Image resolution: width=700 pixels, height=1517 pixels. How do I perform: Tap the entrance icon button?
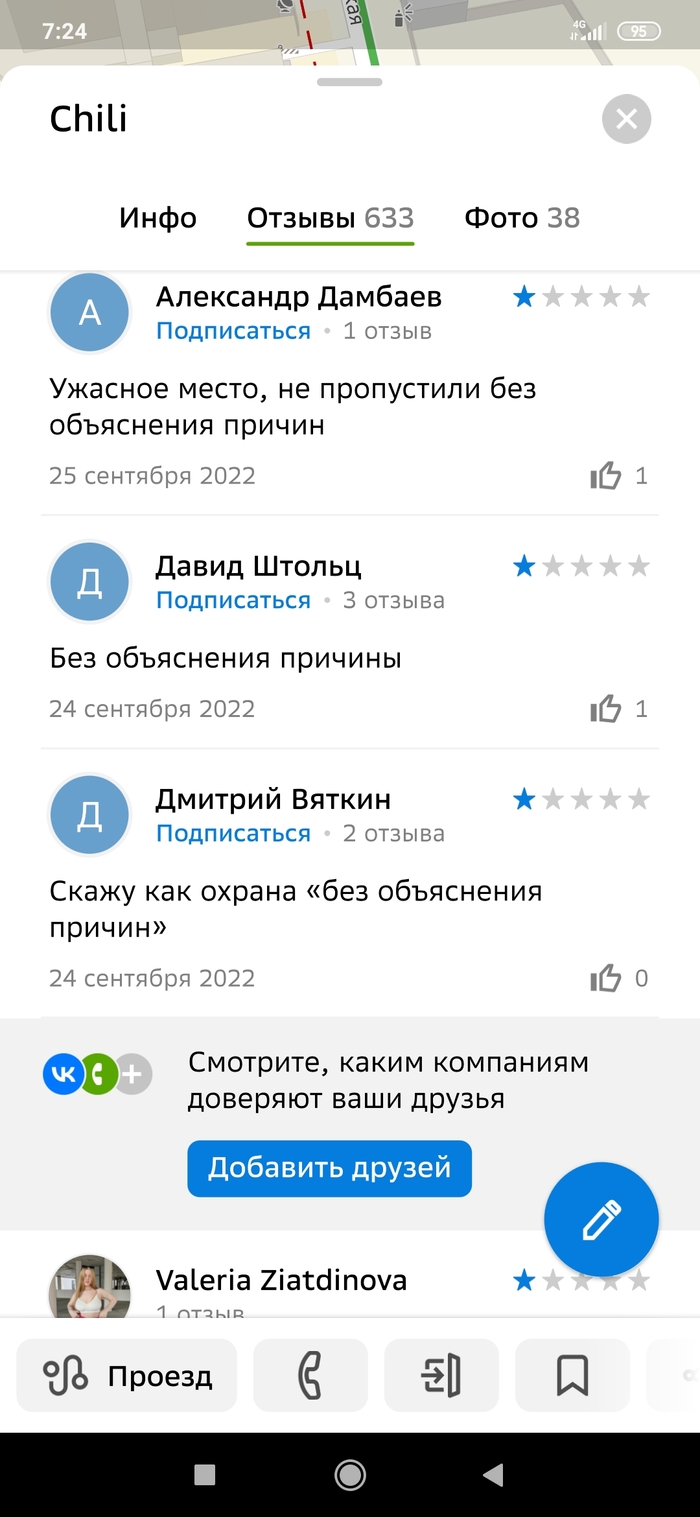[x=441, y=1376]
